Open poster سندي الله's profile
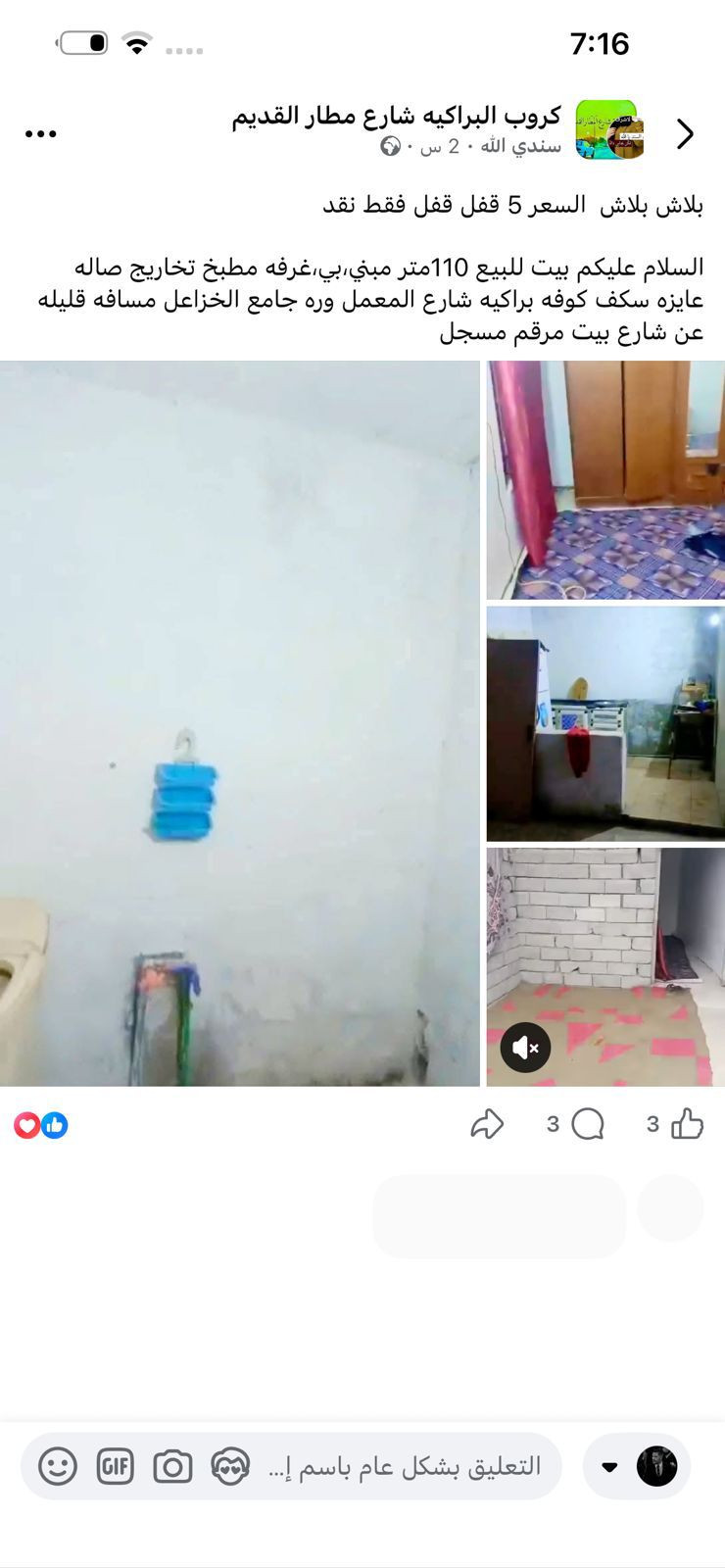This screenshot has width=725, height=1568. (x=520, y=147)
